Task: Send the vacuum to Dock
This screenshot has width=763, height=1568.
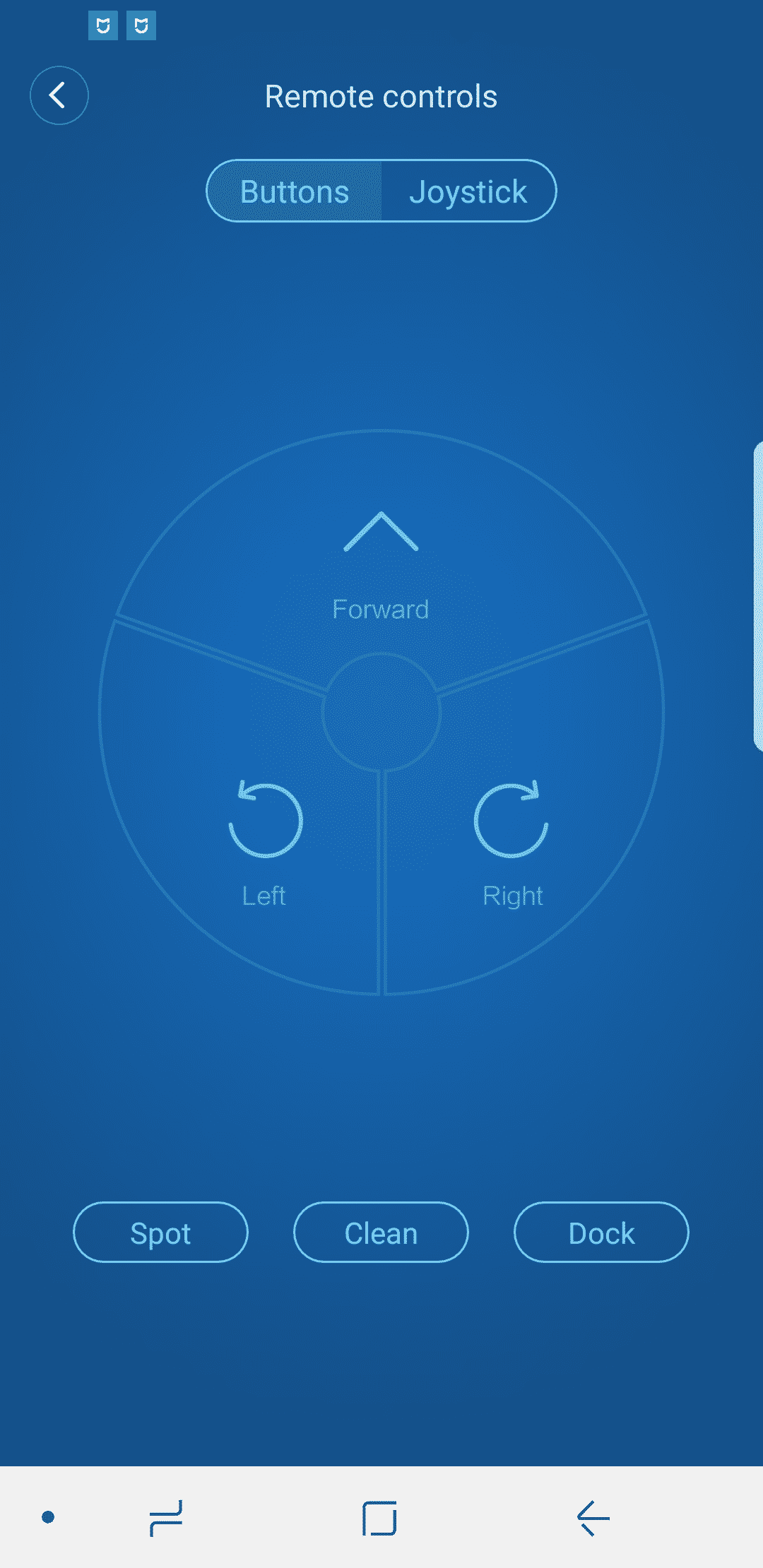Action: click(x=601, y=1233)
